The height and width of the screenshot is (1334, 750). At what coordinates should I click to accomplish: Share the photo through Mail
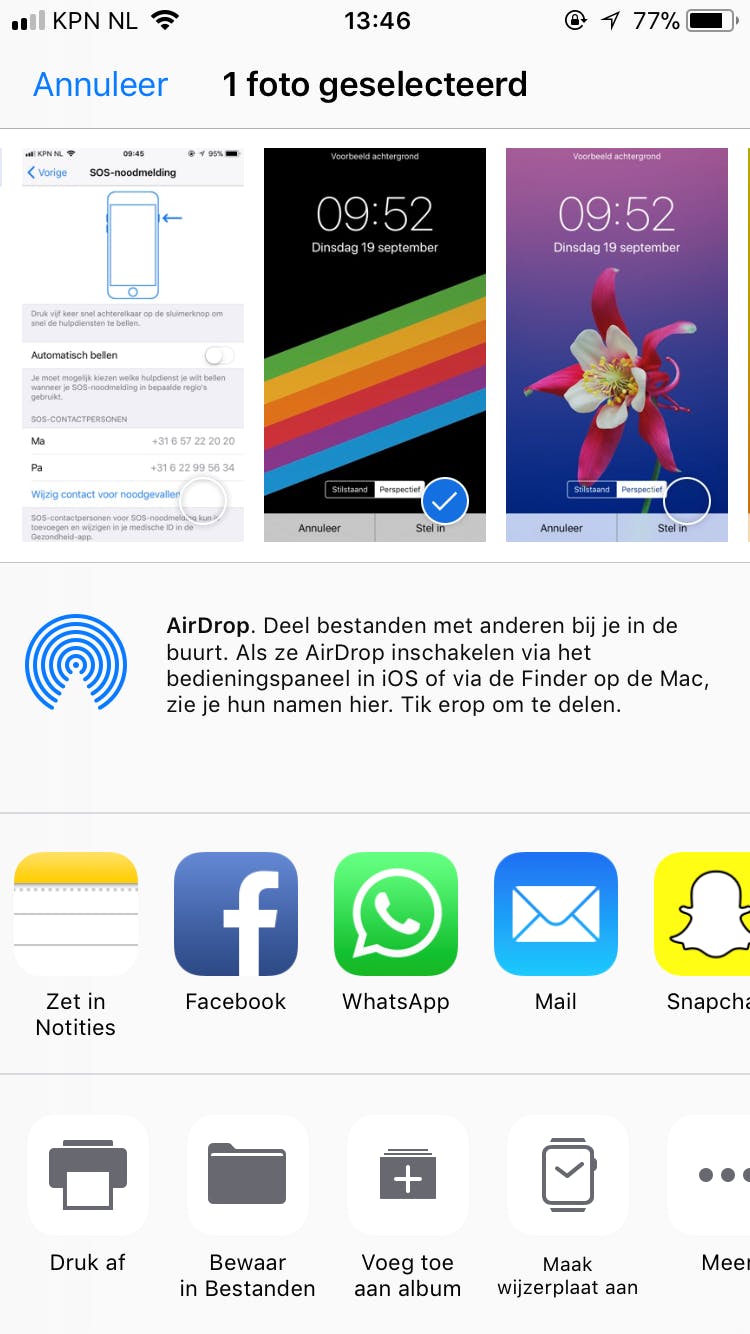click(x=556, y=914)
